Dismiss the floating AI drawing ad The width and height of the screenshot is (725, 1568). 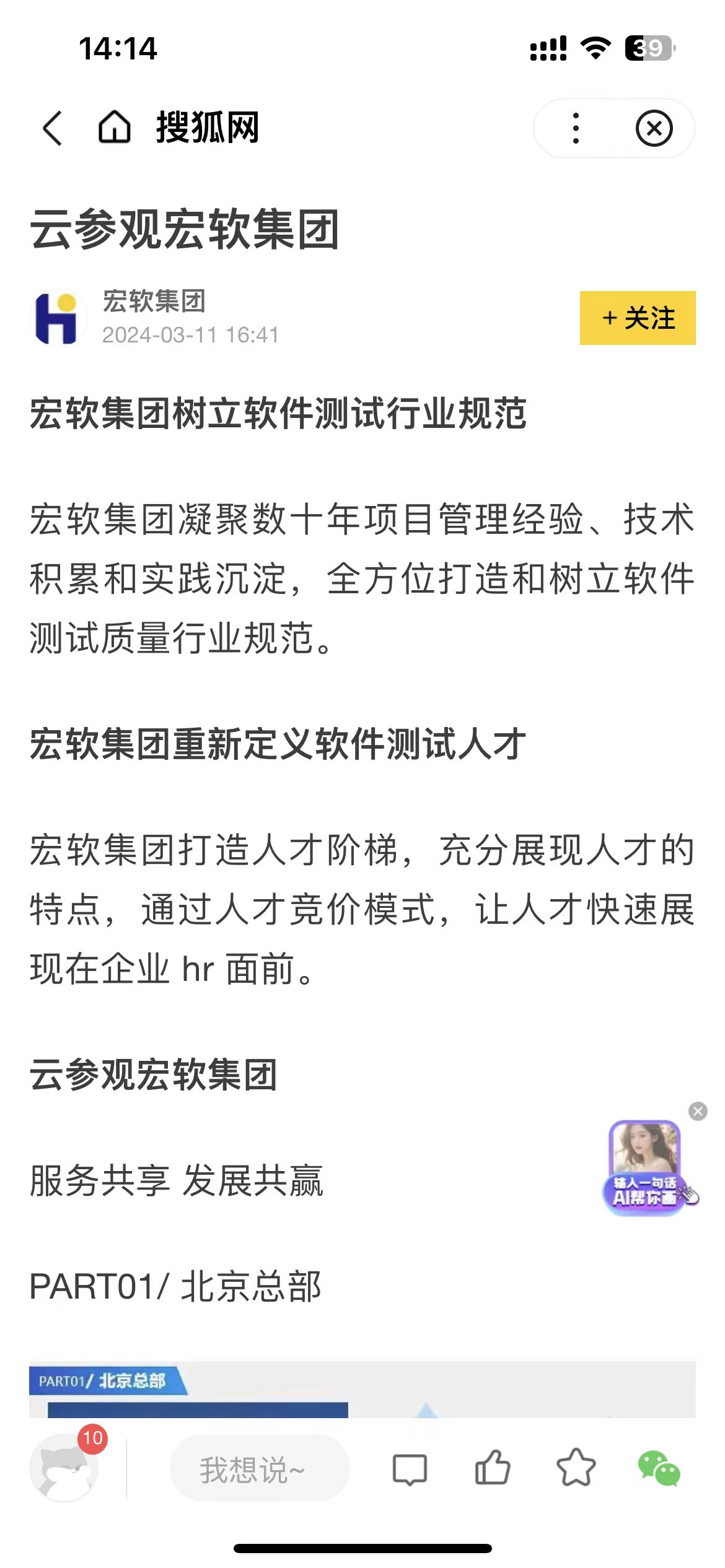click(x=698, y=1111)
